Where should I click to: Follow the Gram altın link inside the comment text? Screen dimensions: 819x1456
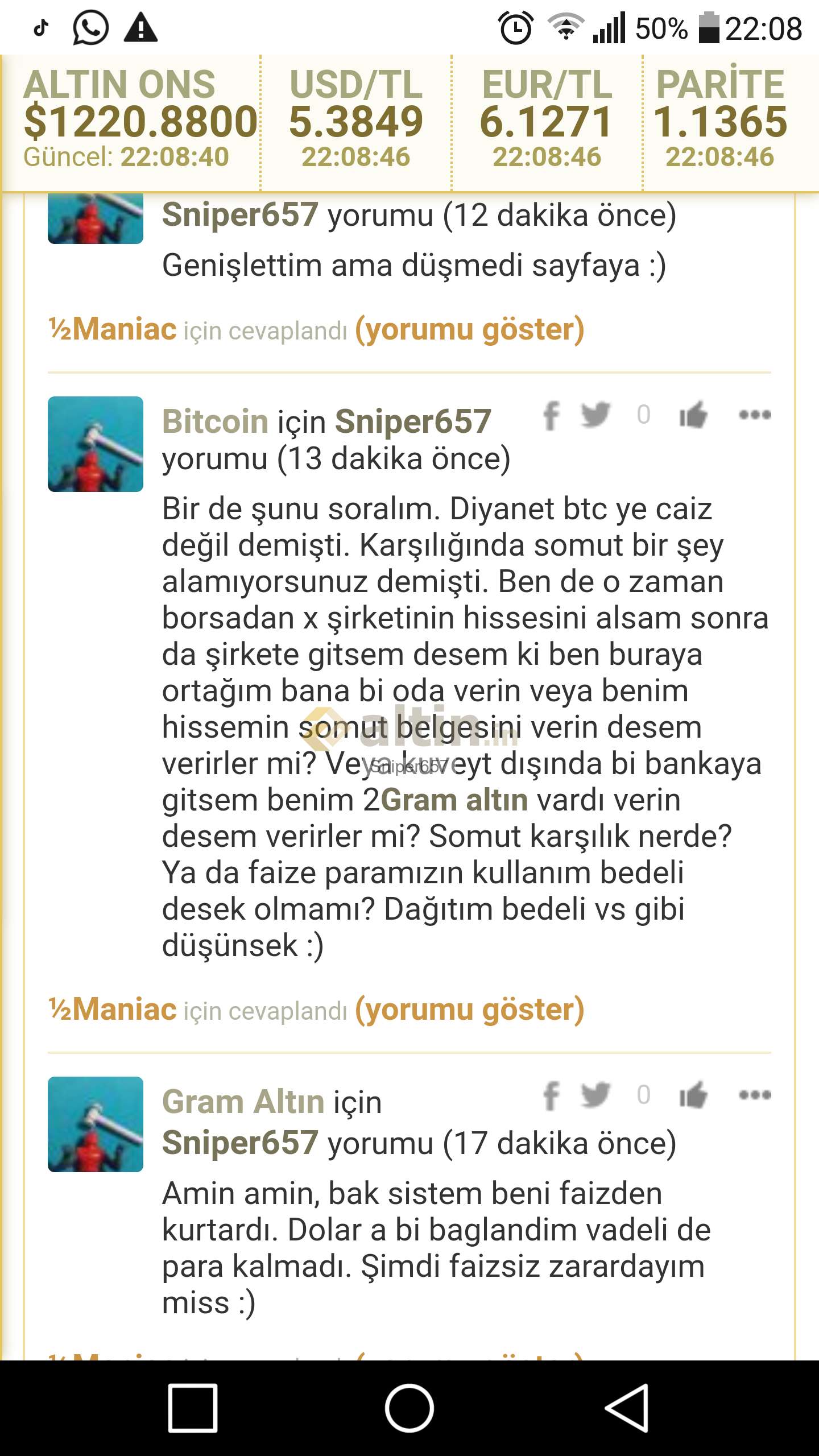coord(454,800)
